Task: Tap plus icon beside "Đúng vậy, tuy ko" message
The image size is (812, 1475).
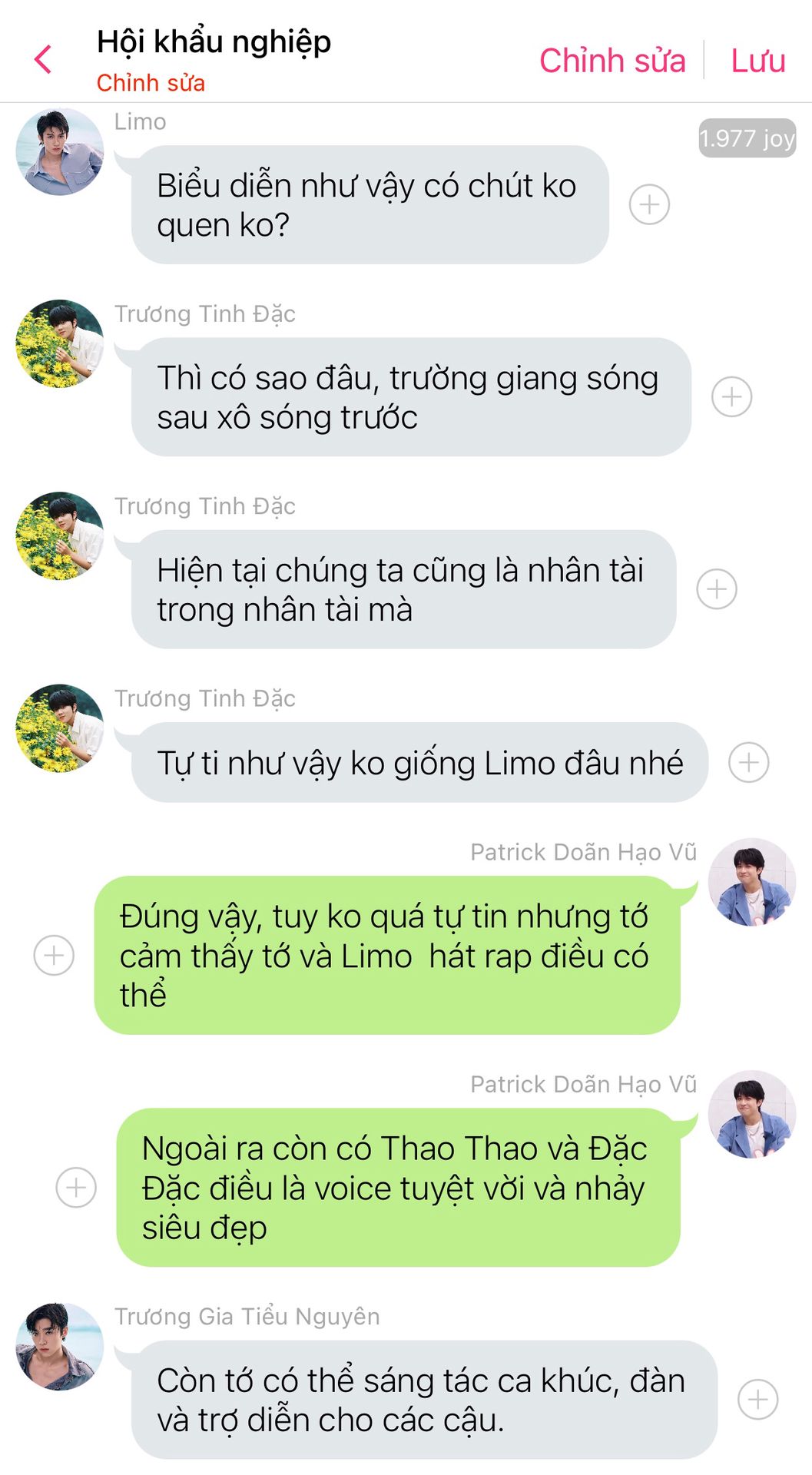Action: [x=54, y=956]
